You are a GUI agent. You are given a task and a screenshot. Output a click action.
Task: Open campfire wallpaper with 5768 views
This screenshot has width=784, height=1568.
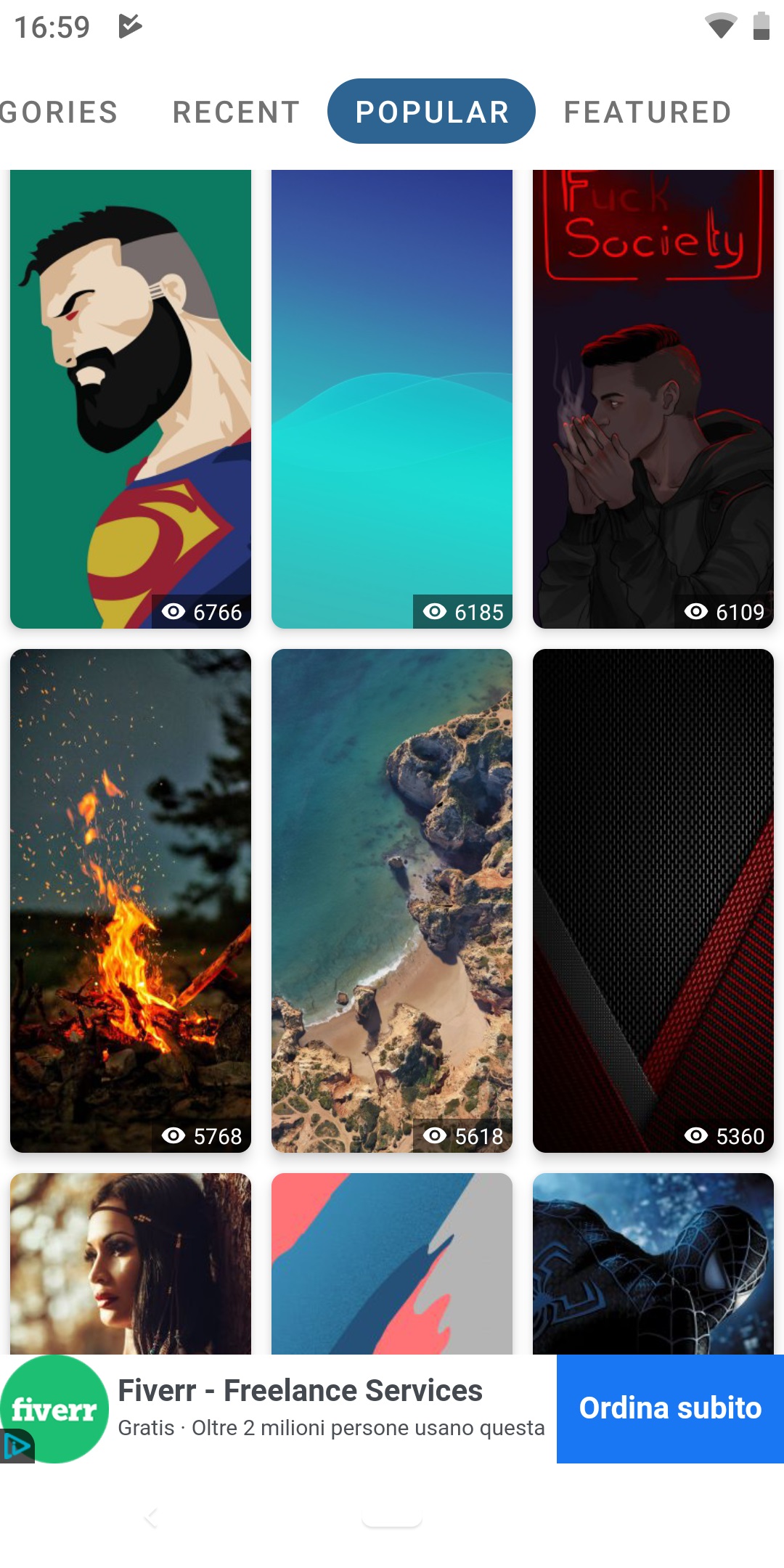tap(131, 901)
